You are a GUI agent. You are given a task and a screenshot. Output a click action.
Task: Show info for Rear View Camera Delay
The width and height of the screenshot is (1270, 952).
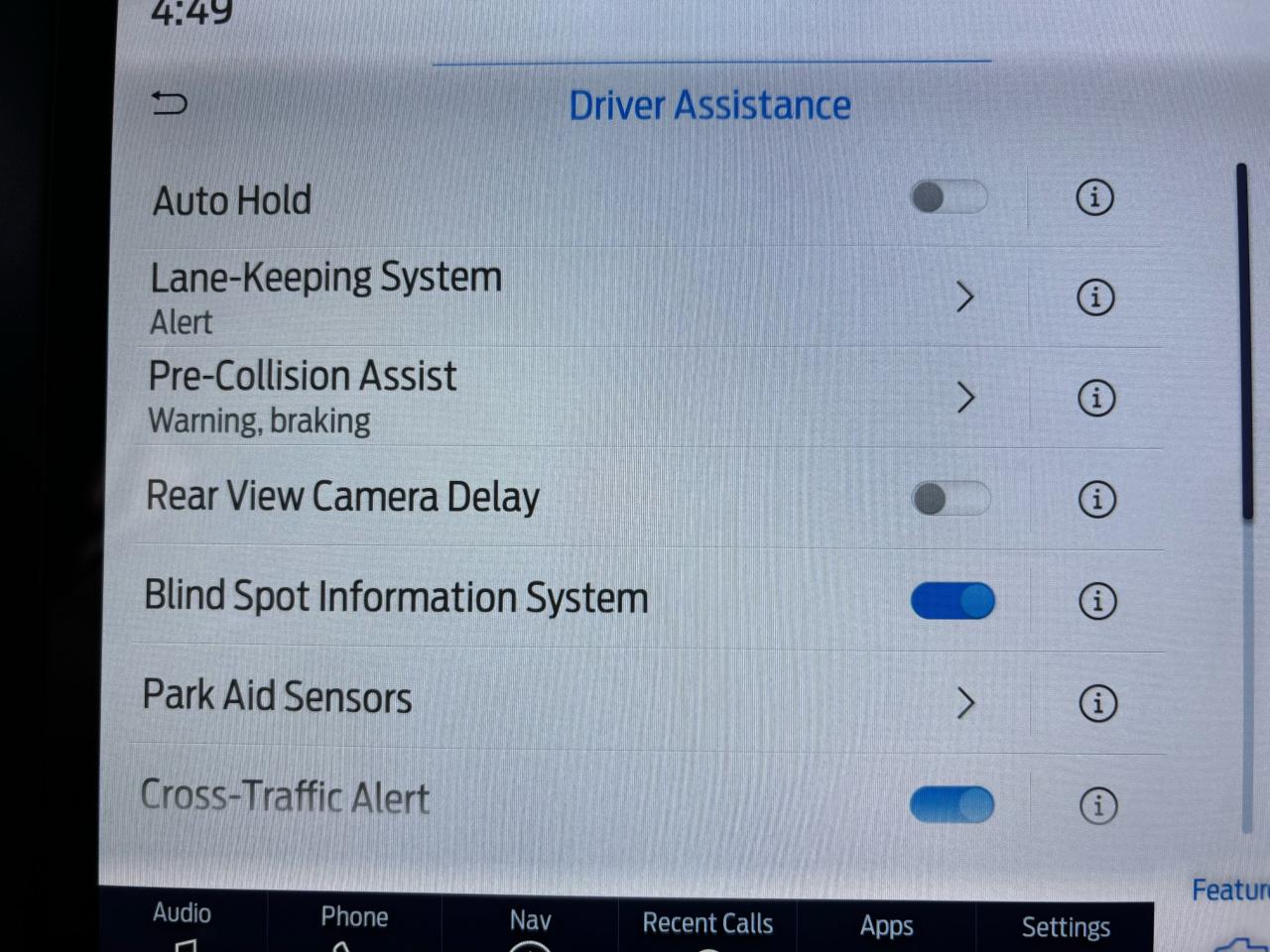click(x=1096, y=499)
